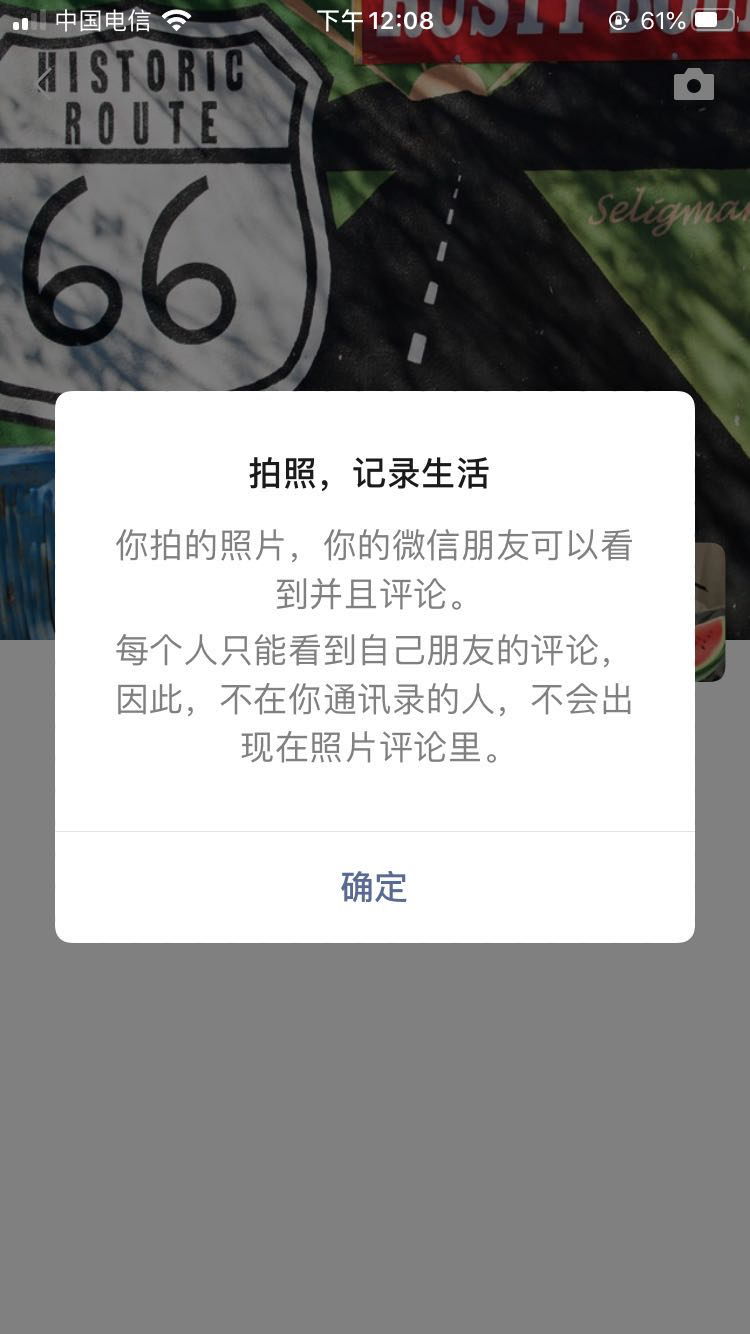Go back with the top-left arrow
The height and width of the screenshot is (1334, 750).
tap(44, 83)
